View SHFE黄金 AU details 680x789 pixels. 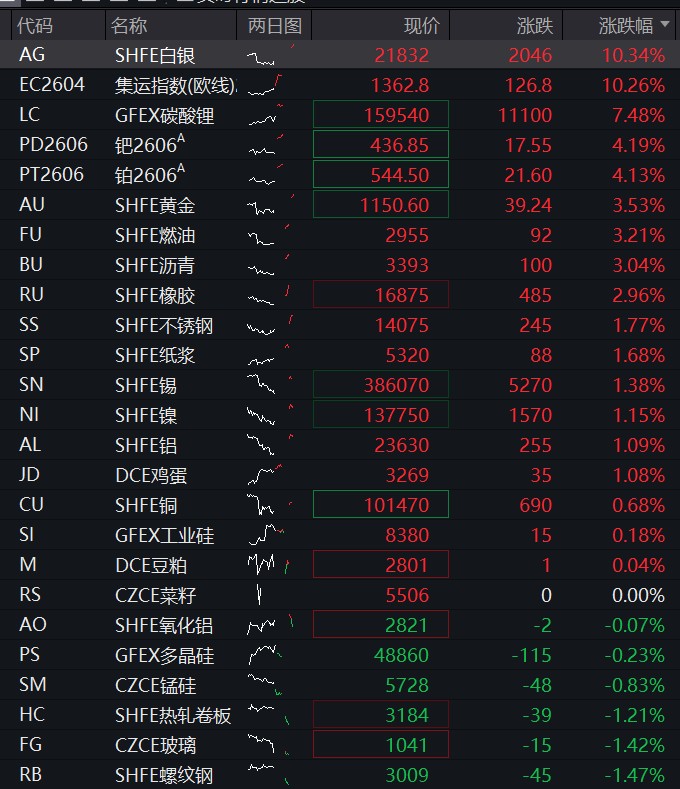tap(340, 205)
